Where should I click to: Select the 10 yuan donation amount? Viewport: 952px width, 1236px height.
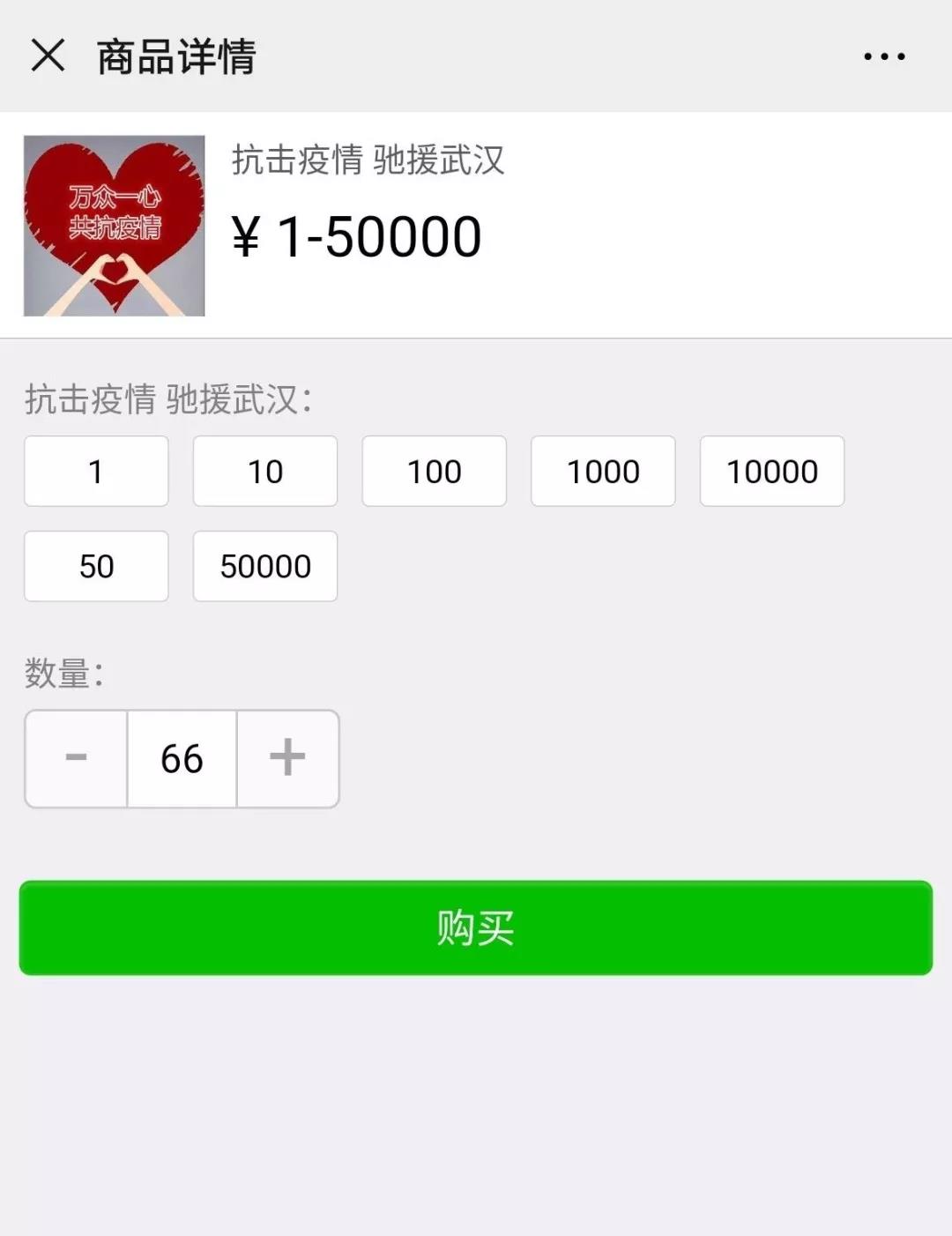[264, 472]
